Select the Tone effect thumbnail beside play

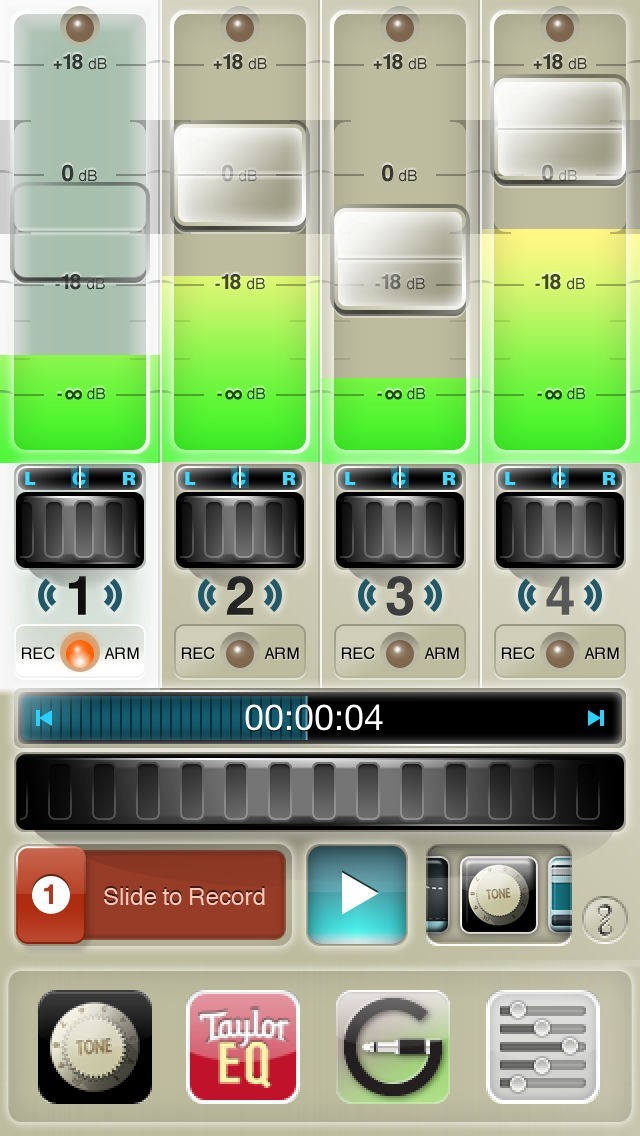(498, 894)
